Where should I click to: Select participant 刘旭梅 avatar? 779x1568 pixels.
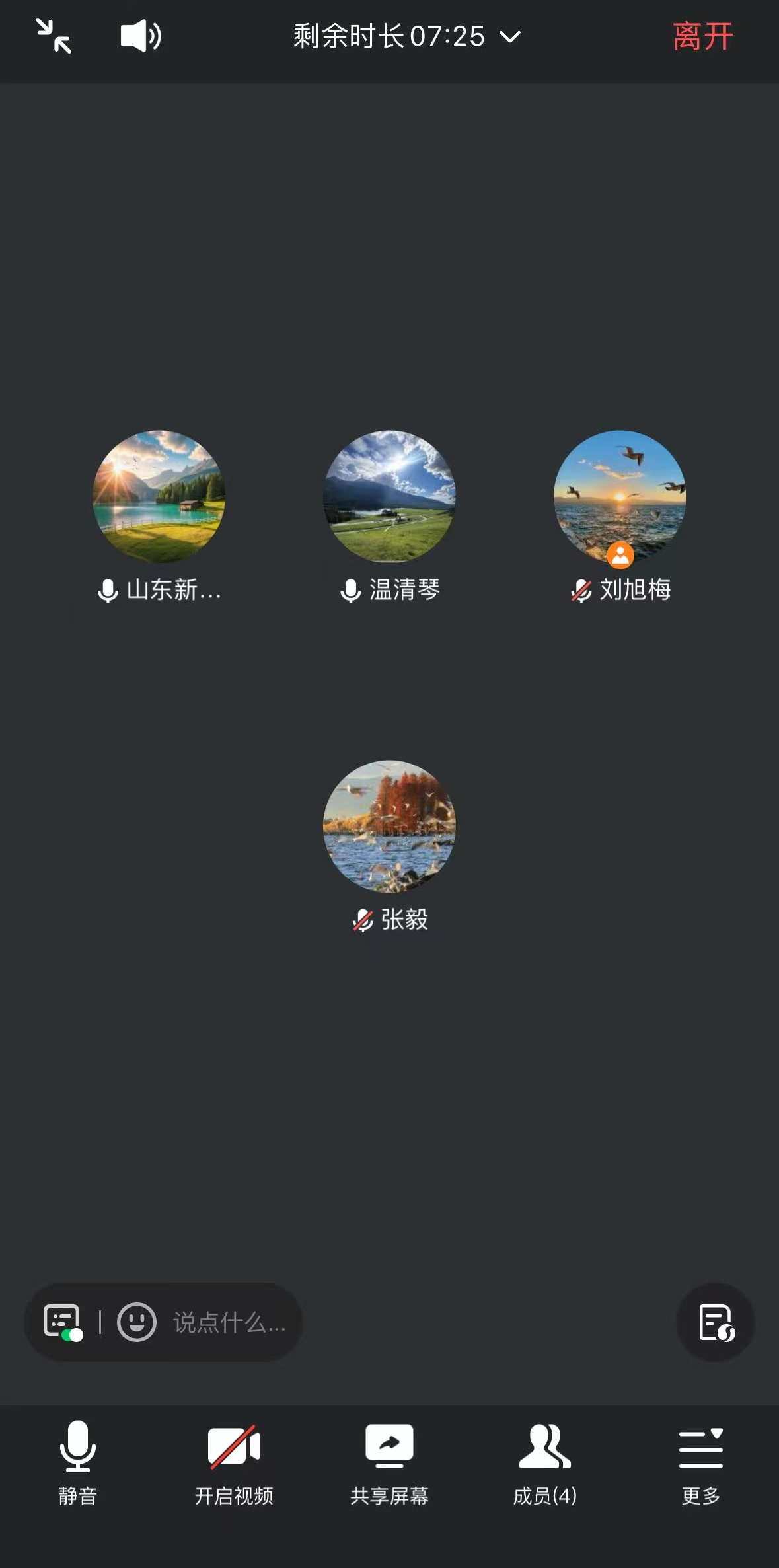pos(620,497)
